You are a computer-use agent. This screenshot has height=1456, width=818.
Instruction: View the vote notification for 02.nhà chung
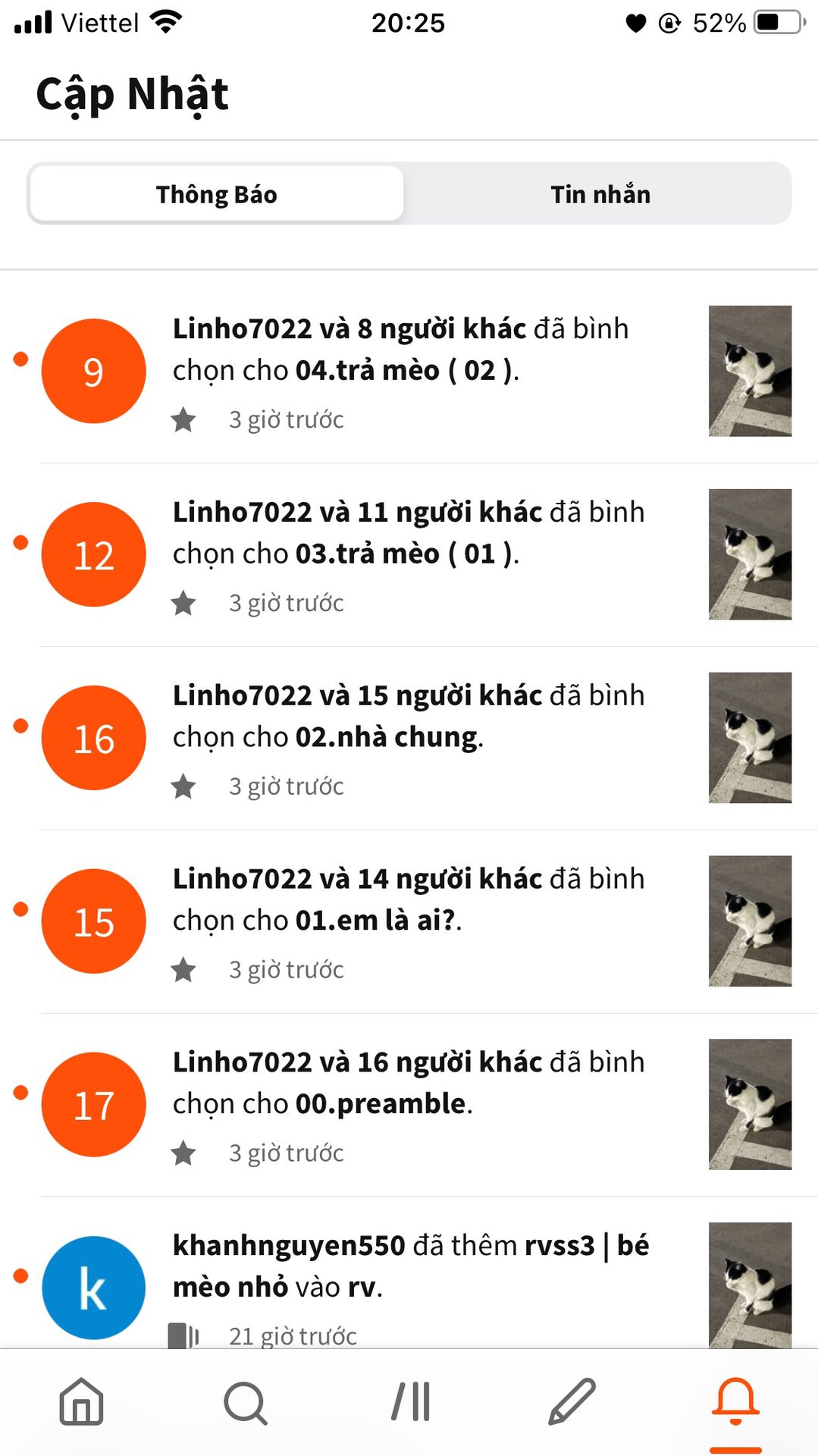409,738
